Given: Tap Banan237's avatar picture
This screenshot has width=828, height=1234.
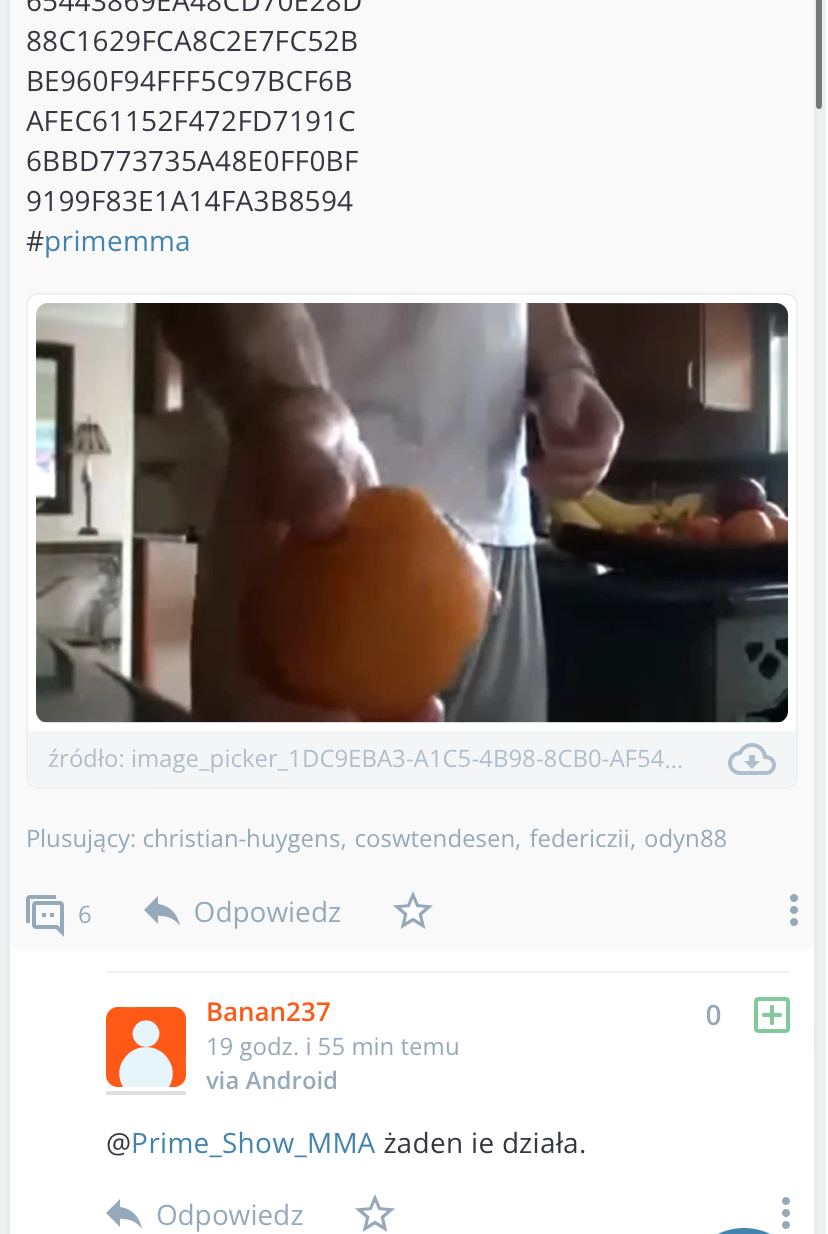Looking at the screenshot, I should pos(146,1048).
